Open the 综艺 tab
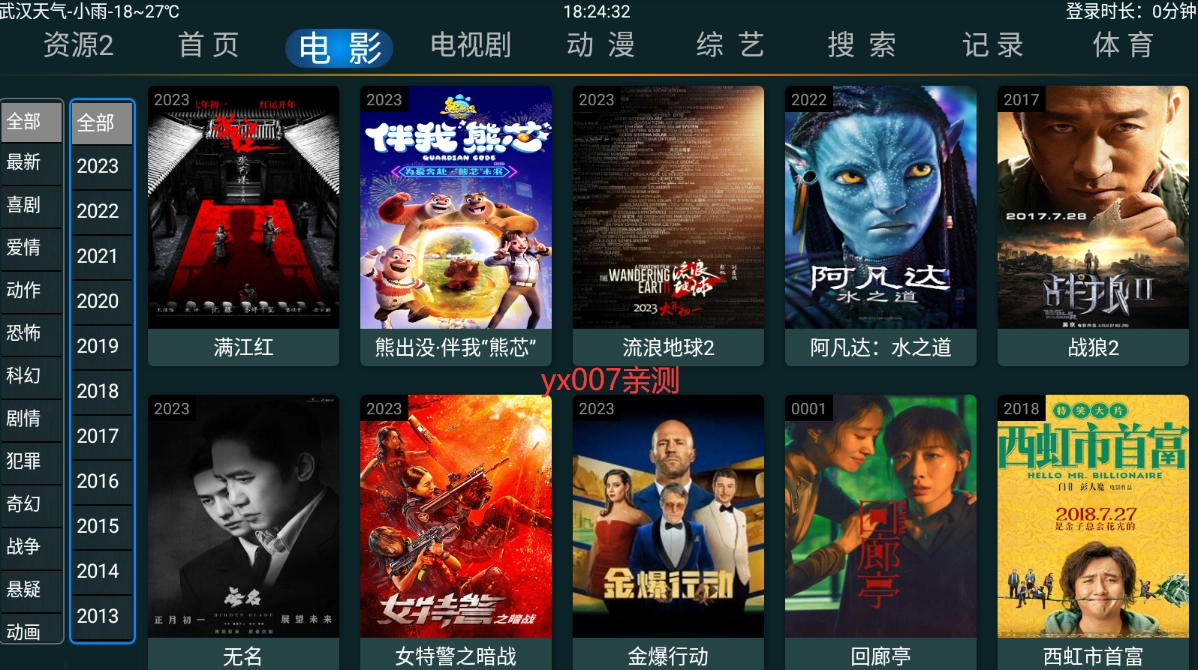The width and height of the screenshot is (1198, 670). pos(730,46)
